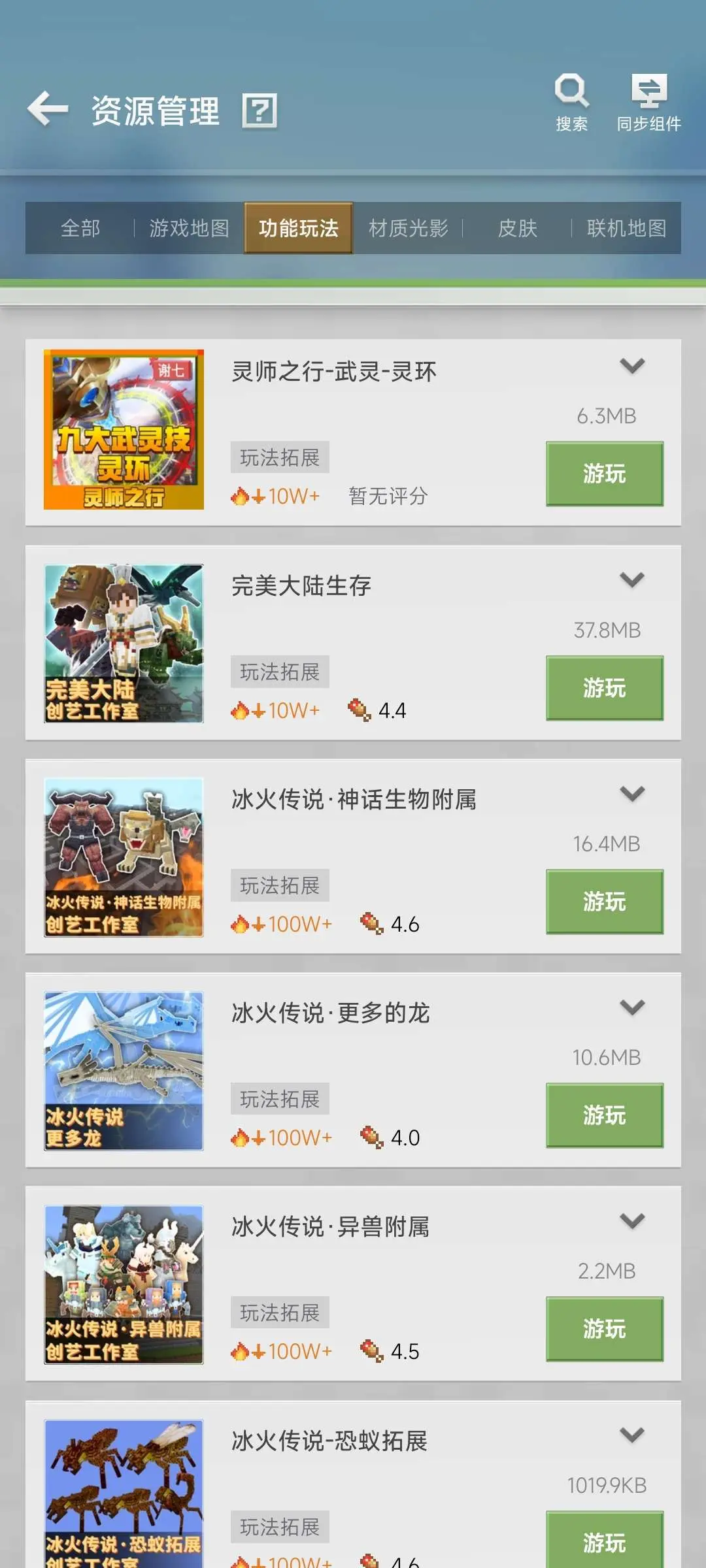Expand options for 灵师之行-武灵-灵环
The height and width of the screenshot is (1568, 706).
click(632, 366)
